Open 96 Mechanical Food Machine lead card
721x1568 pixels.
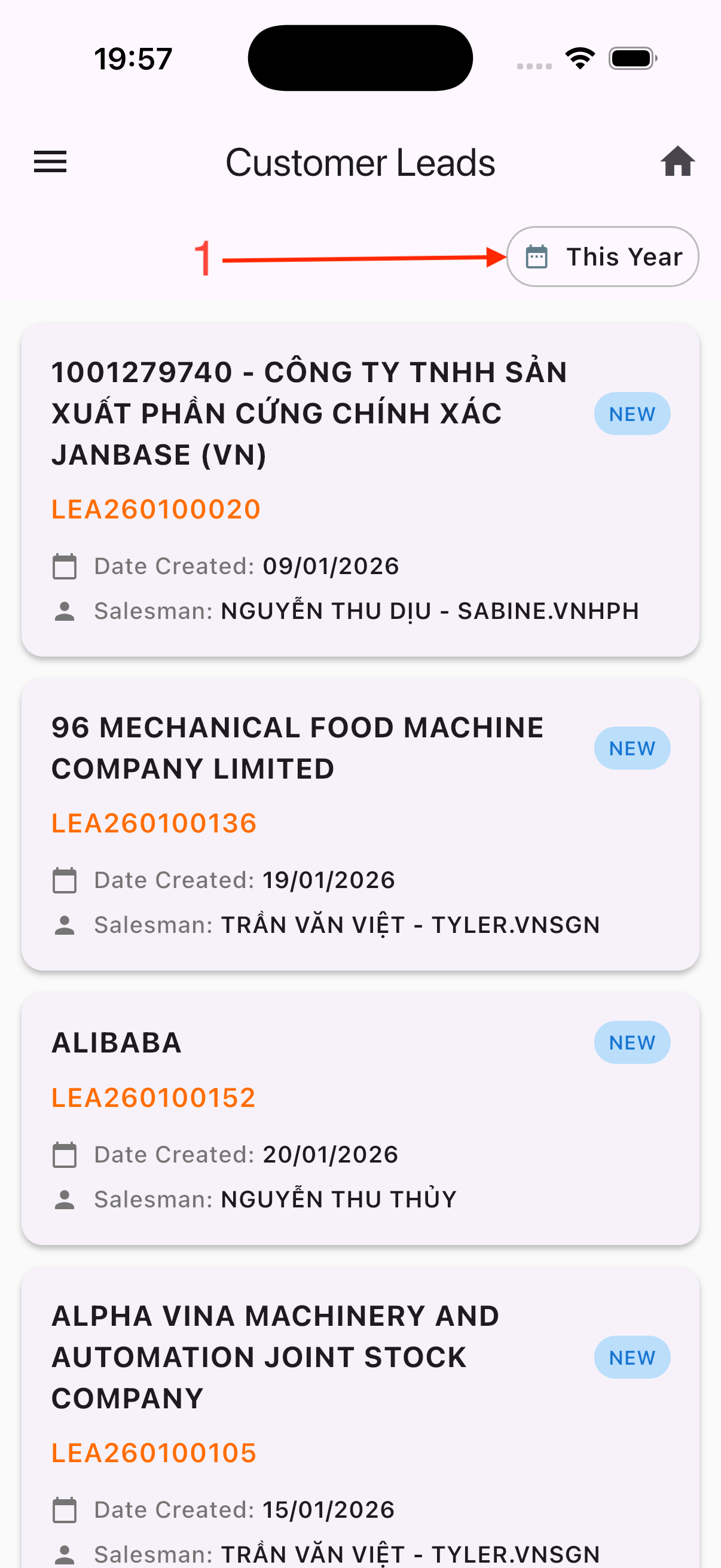click(360, 822)
